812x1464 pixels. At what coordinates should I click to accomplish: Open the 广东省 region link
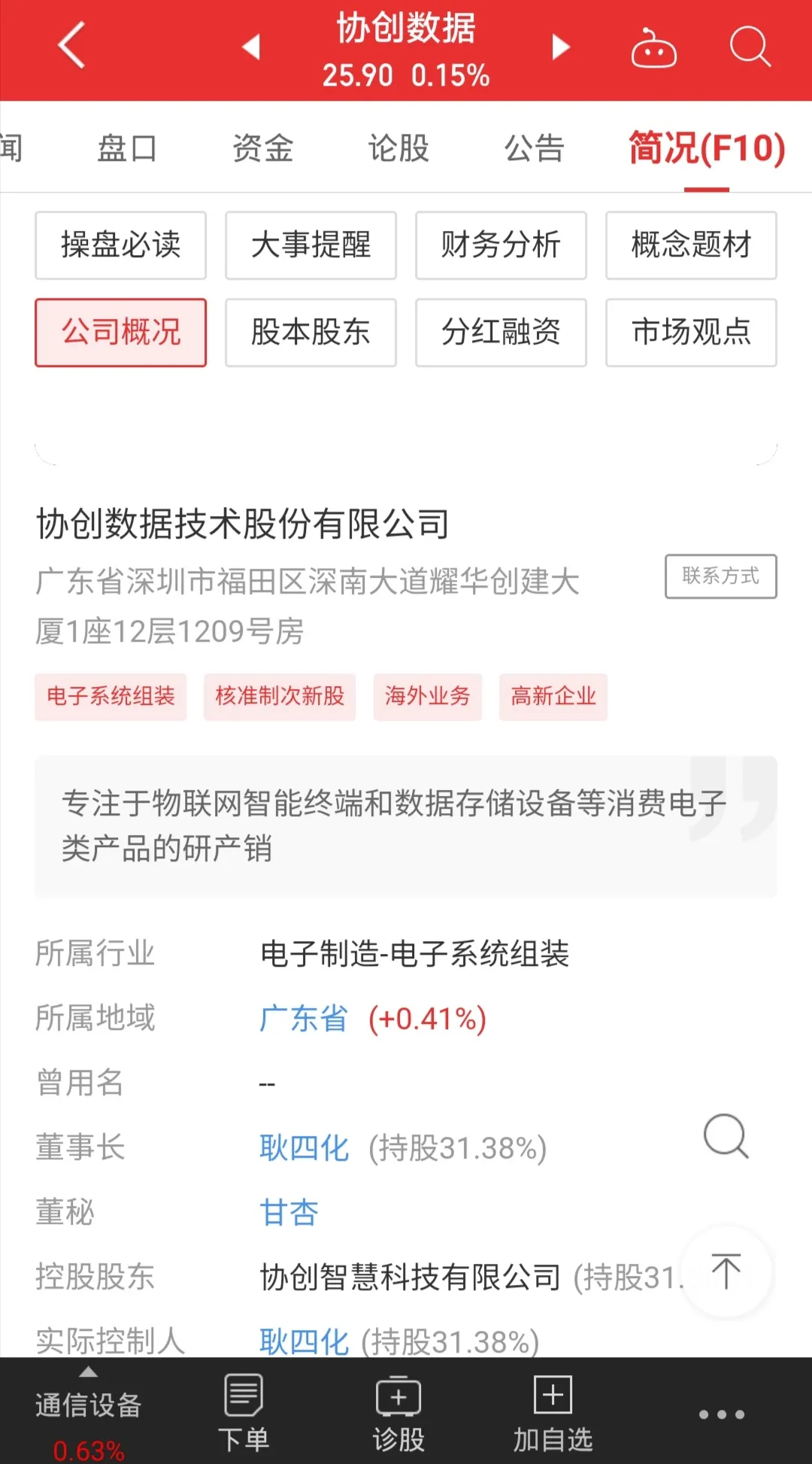point(303,1019)
